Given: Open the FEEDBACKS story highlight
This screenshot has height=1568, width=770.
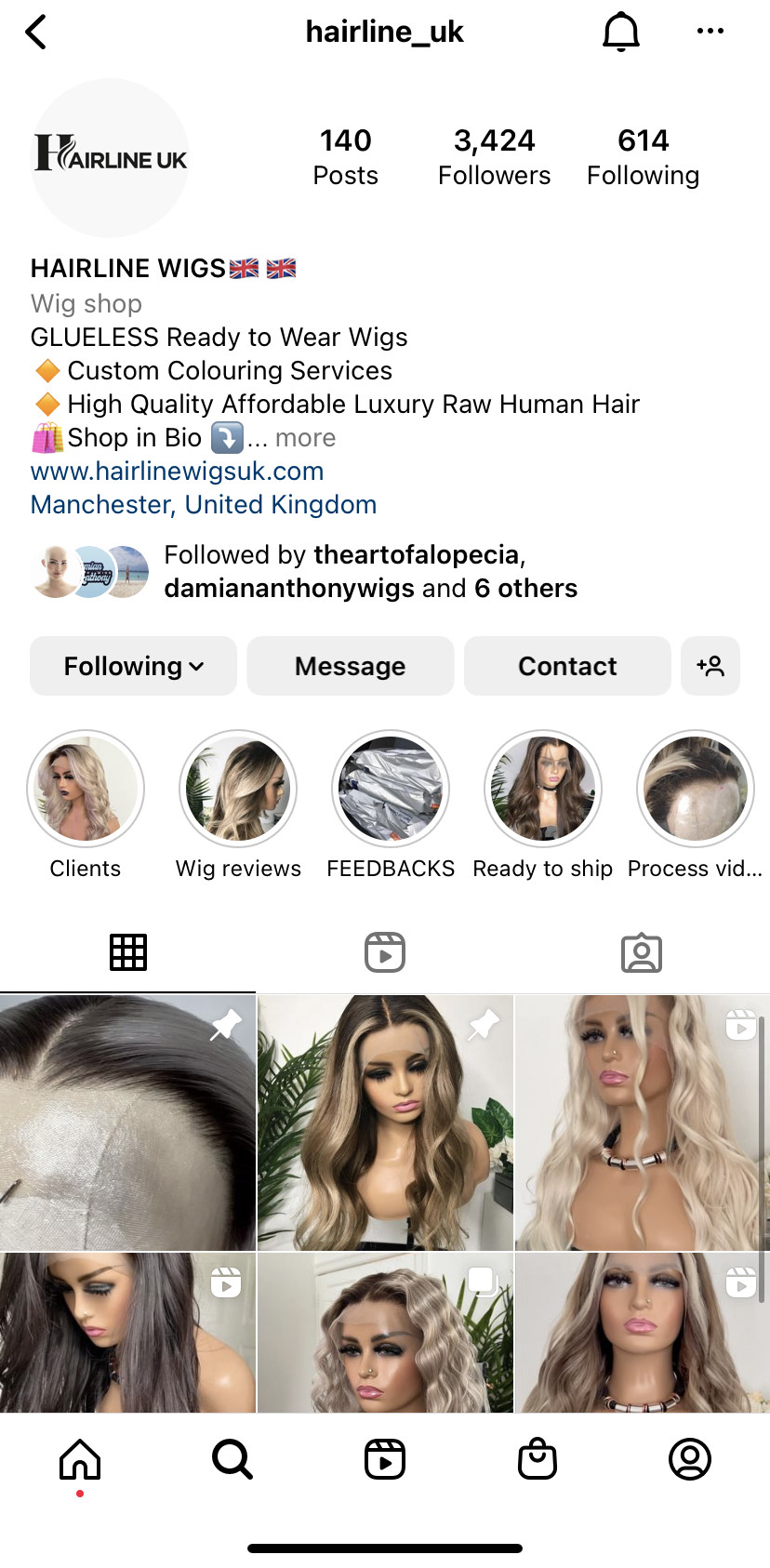Looking at the screenshot, I should [x=391, y=790].
